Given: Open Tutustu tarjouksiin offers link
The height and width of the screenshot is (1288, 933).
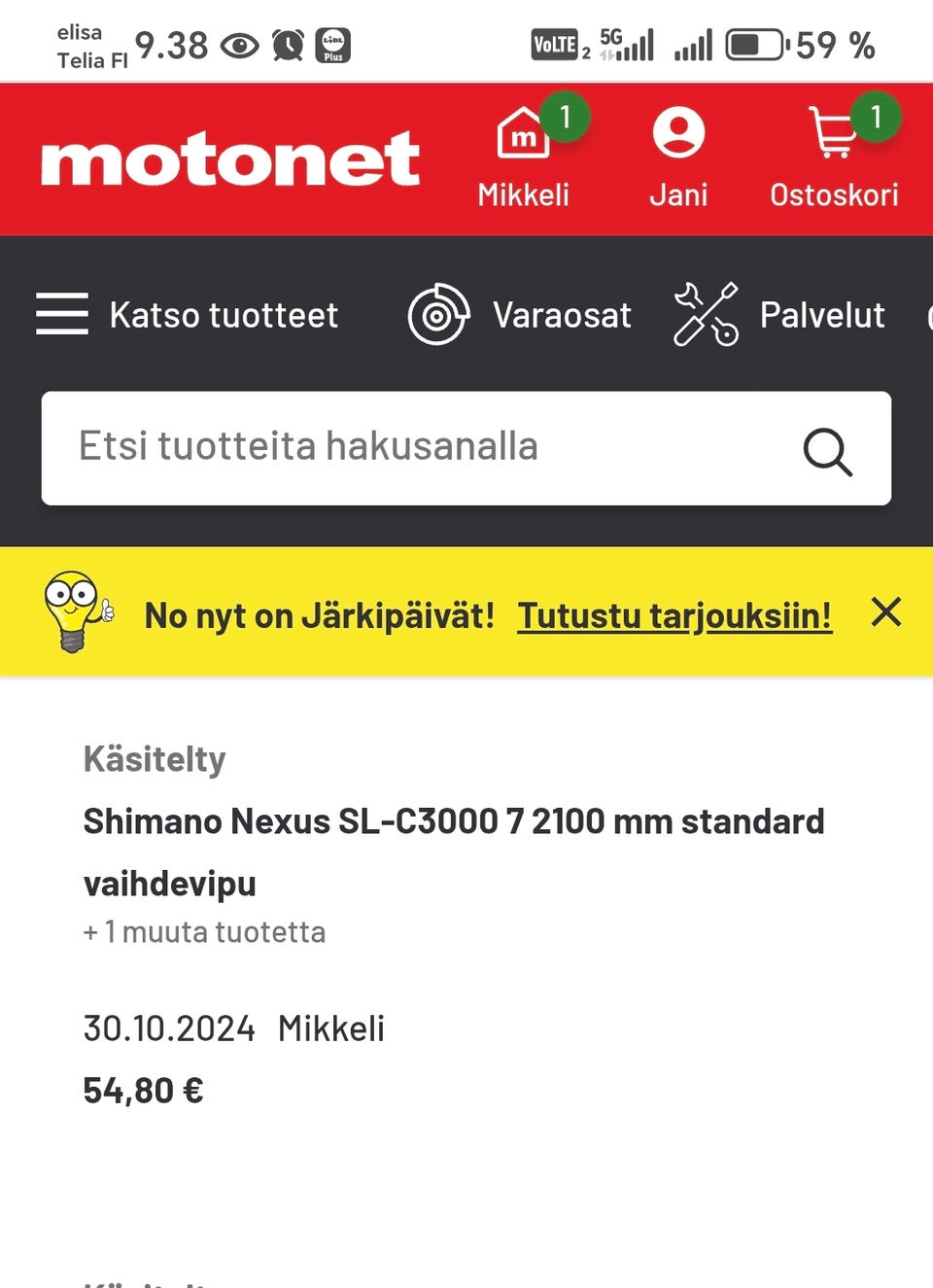Looking at the screenshot, I should tap(675, 615).
